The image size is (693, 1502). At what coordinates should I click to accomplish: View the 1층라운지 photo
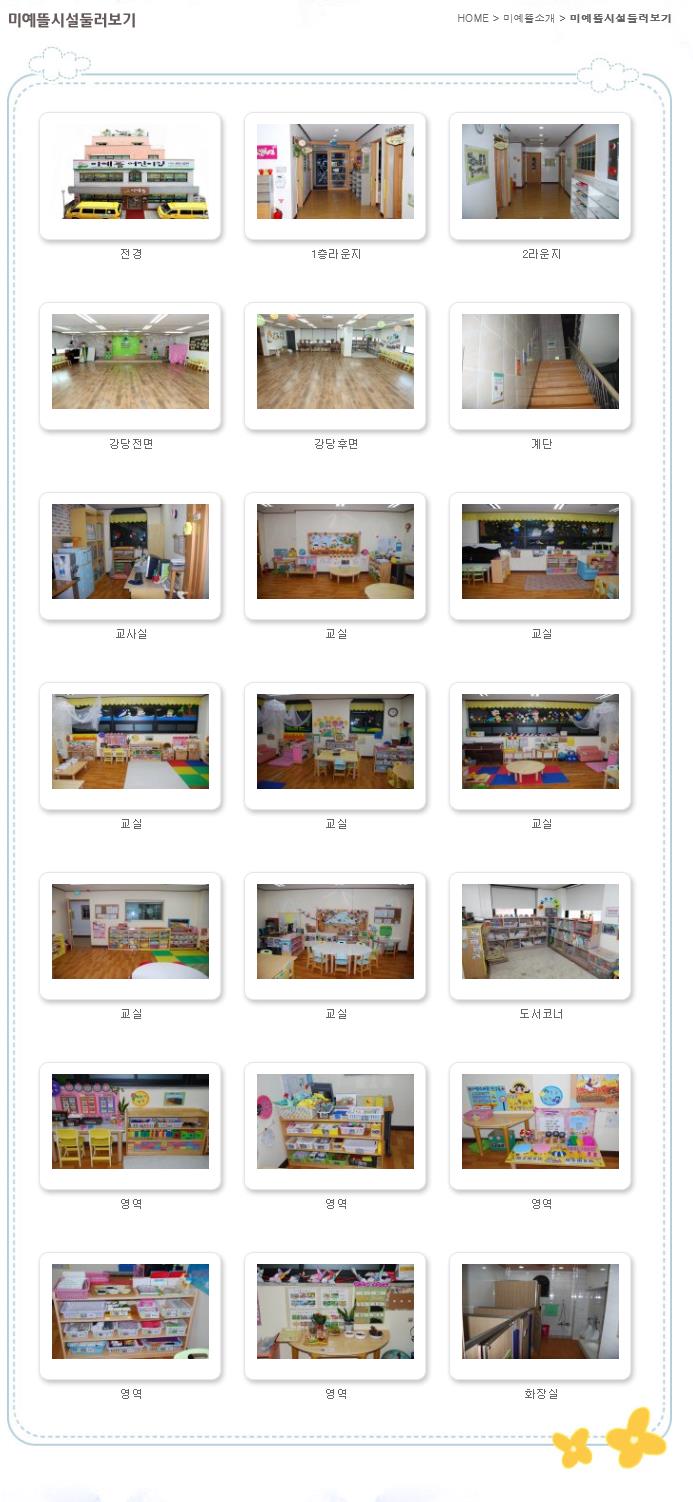(x=335, y=172)
